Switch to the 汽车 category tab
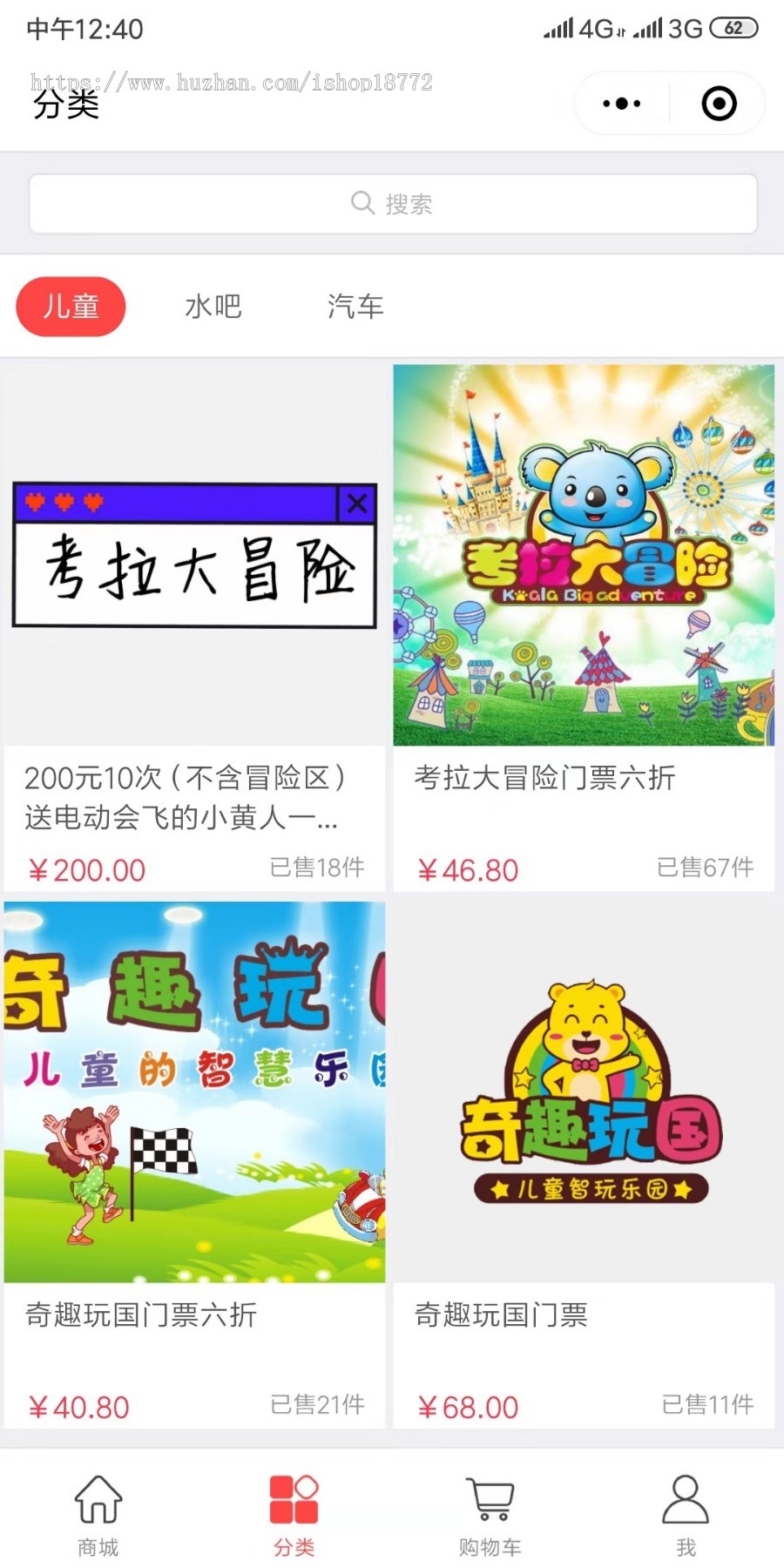784x1568 pixels. coord(354,307)
